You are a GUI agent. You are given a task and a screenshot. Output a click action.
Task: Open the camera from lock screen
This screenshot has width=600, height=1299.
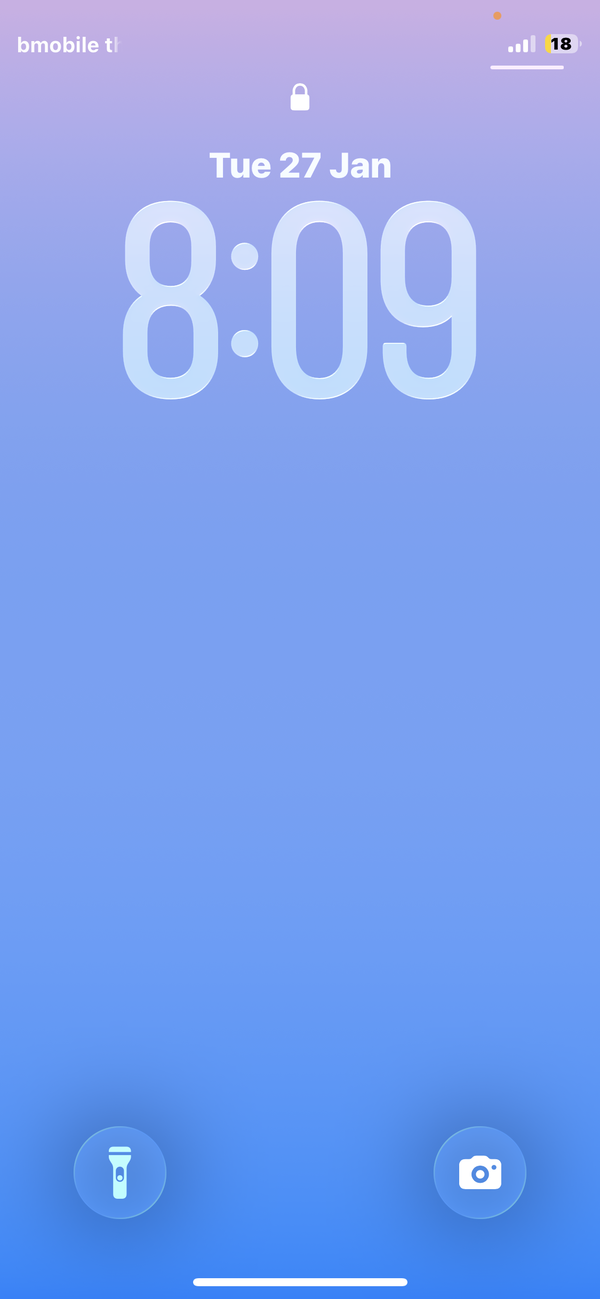(x=480, y=1172)
